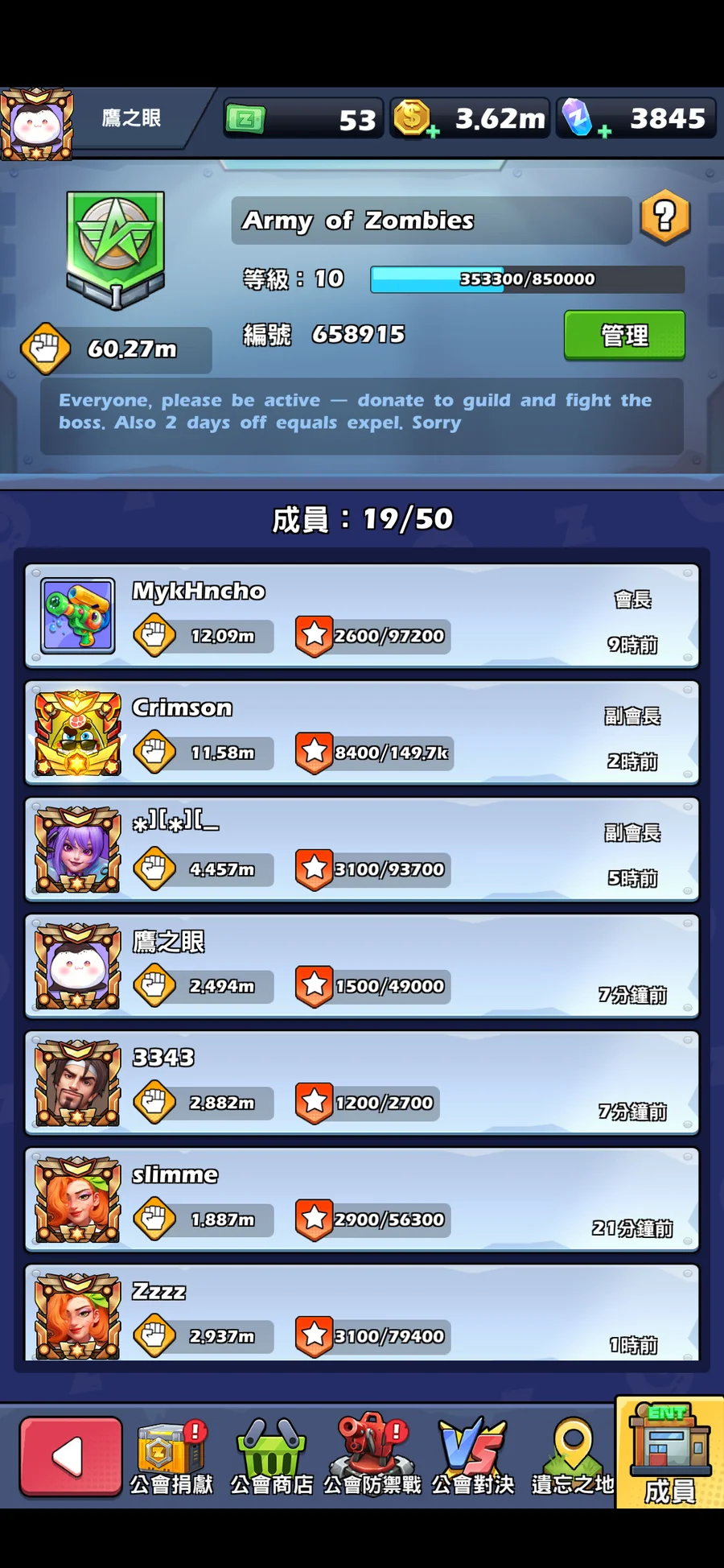View member Crimson's details
Image resolution: width=724 pixels, height=1568 pixels.
point(362,733)
